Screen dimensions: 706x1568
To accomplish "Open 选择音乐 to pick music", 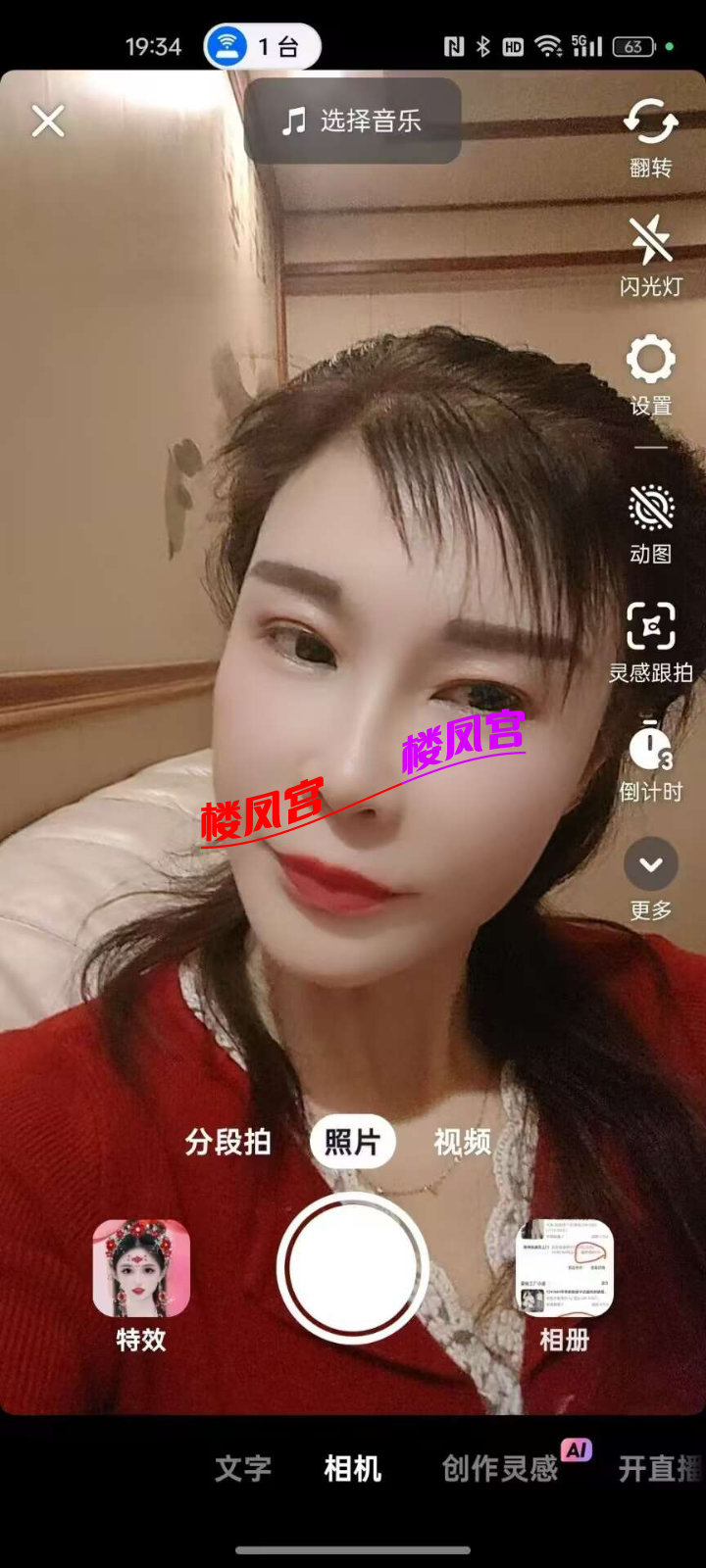I will (352, 122).
